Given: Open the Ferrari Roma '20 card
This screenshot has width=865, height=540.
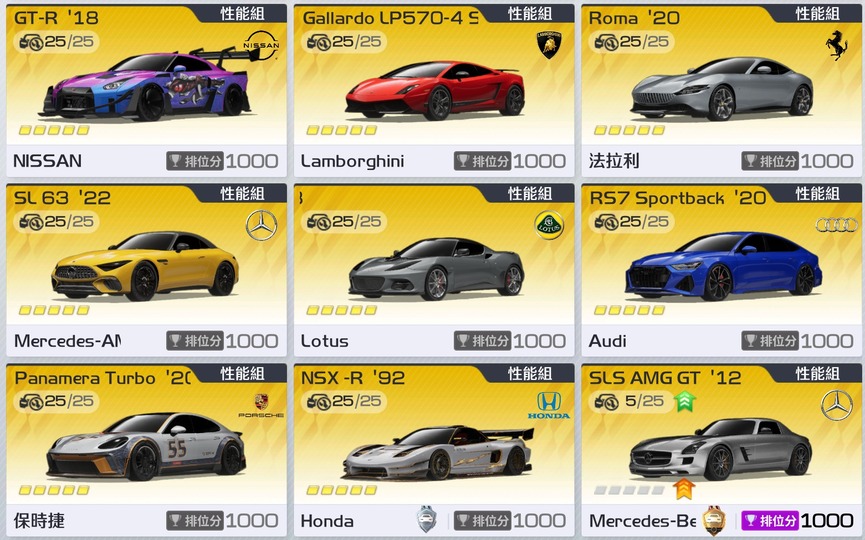Looking at the screenshot, I should point(721,92).
